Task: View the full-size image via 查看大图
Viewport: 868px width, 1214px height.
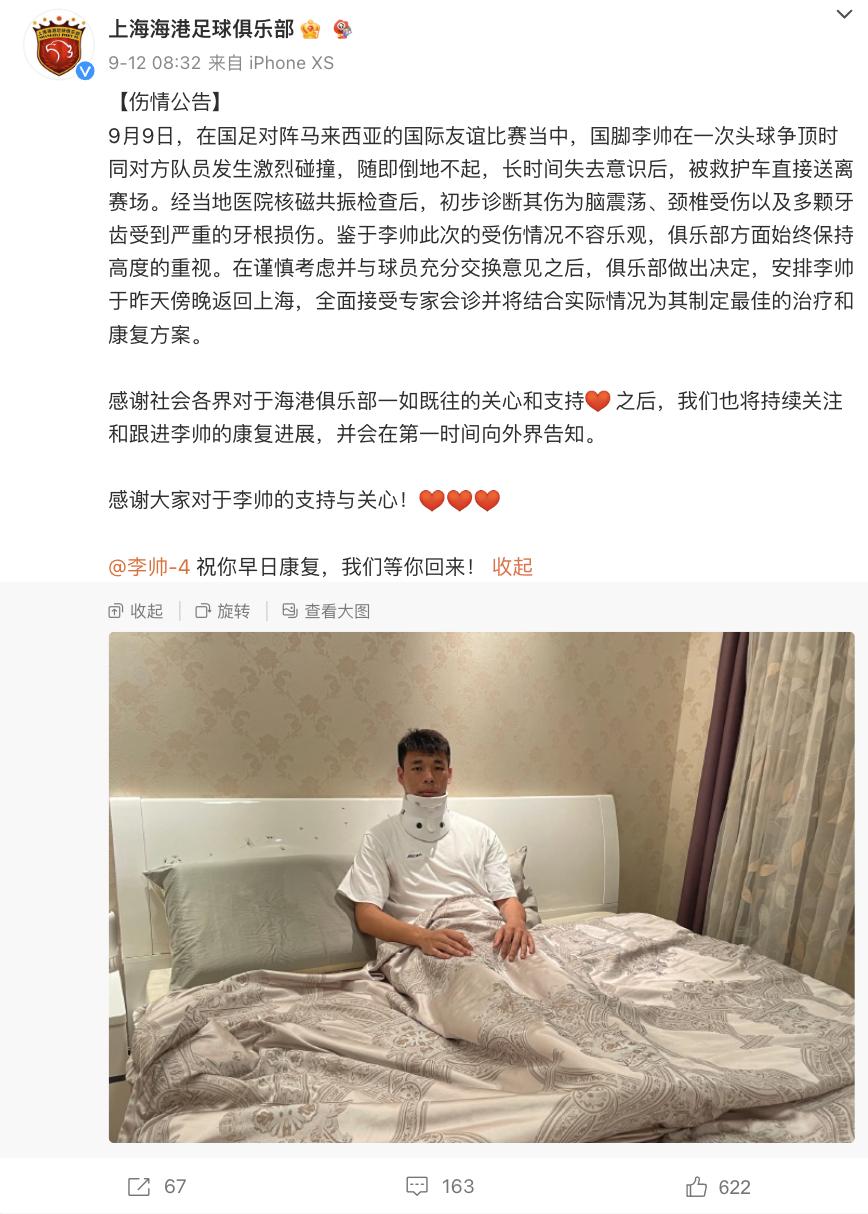Action: click(x=327, y=611)
